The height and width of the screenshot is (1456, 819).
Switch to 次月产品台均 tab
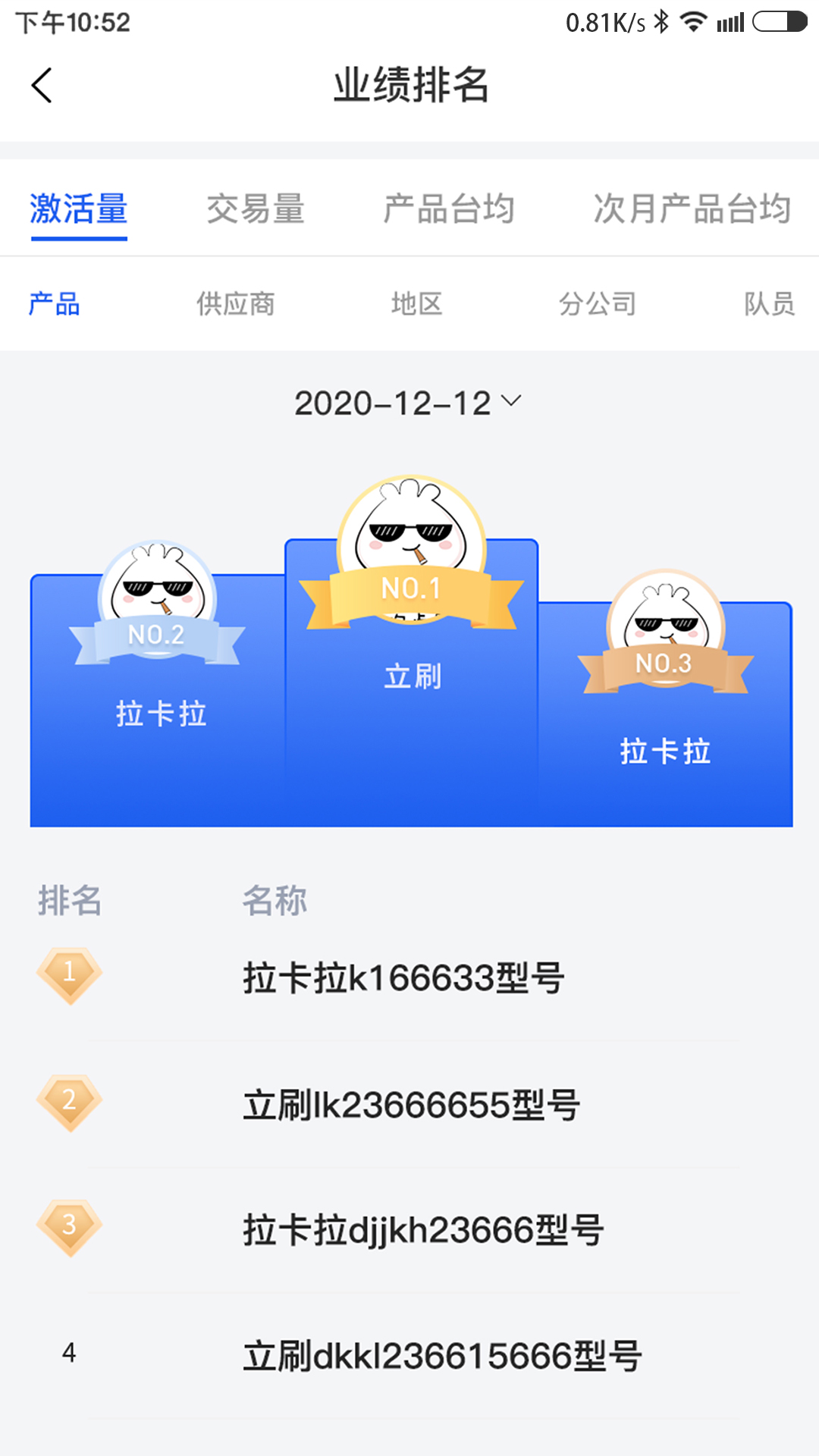pos(692,209)
